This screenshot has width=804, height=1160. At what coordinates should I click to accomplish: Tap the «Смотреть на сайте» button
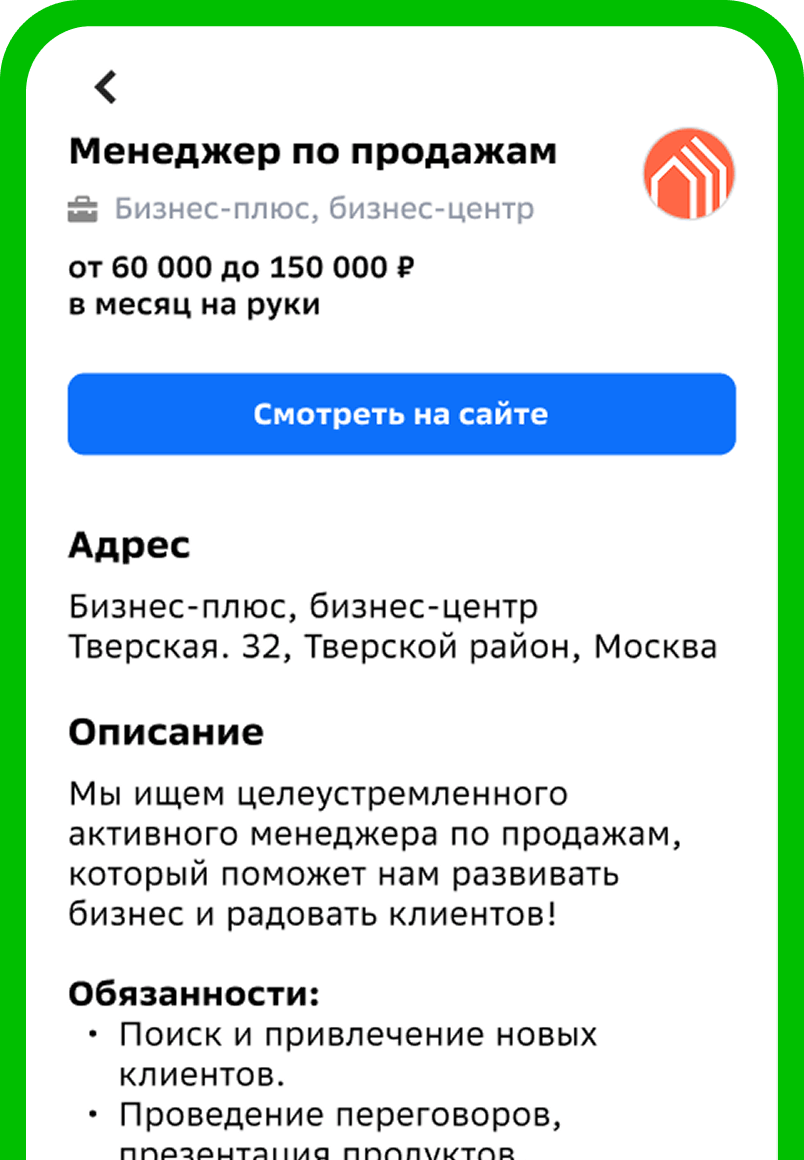click(401, 414)
